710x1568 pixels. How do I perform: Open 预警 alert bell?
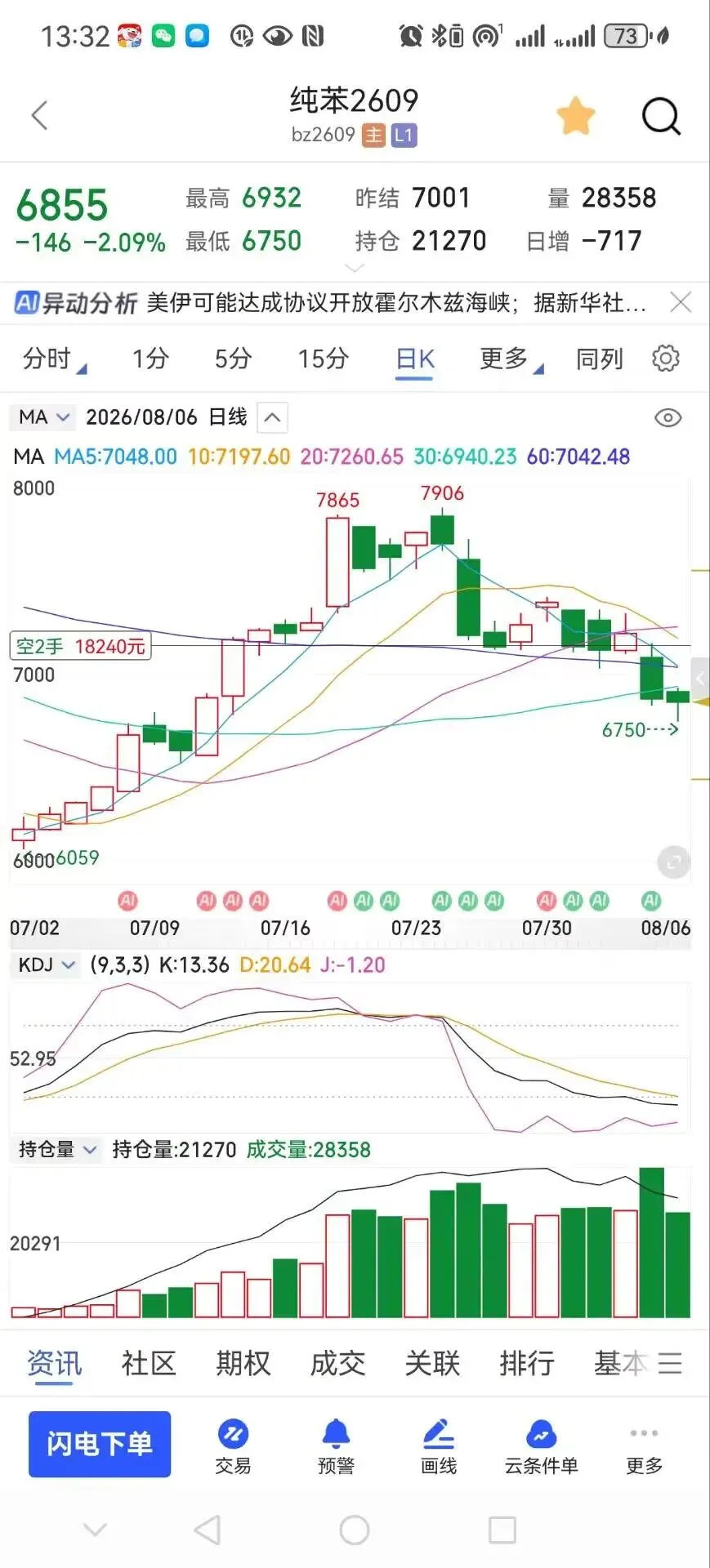click(336, 1447)
